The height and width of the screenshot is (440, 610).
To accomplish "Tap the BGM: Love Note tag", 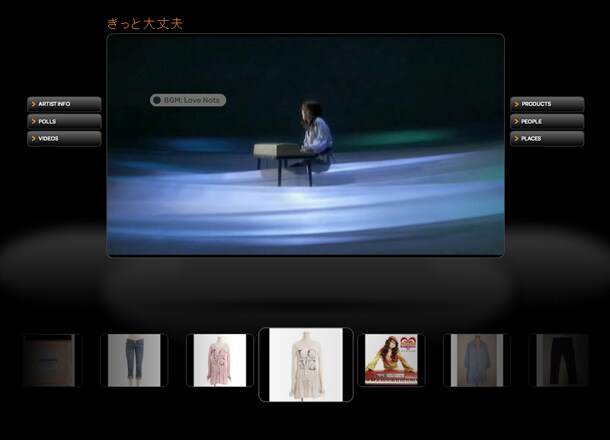I will 188,100.
